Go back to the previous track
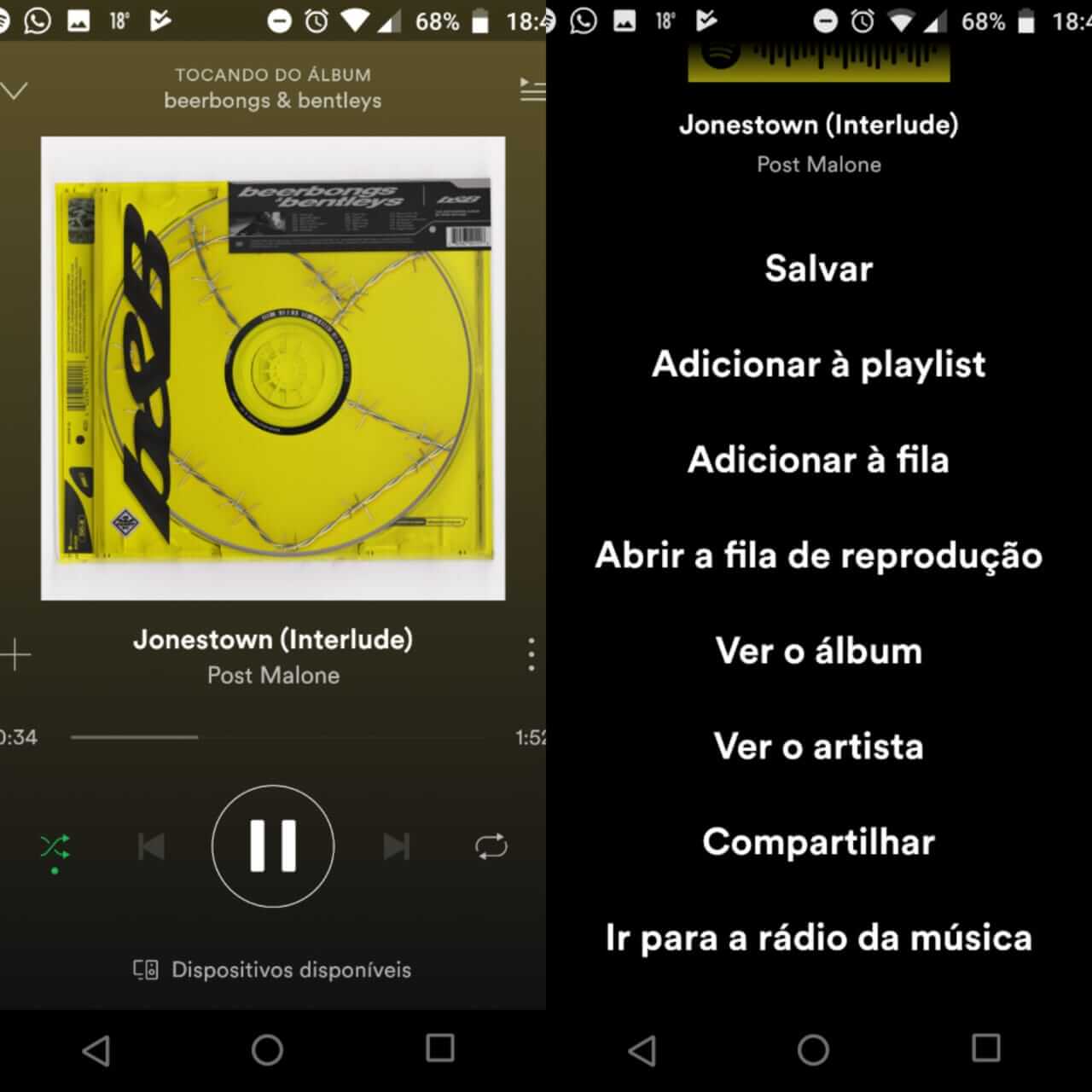 (151, 846)
